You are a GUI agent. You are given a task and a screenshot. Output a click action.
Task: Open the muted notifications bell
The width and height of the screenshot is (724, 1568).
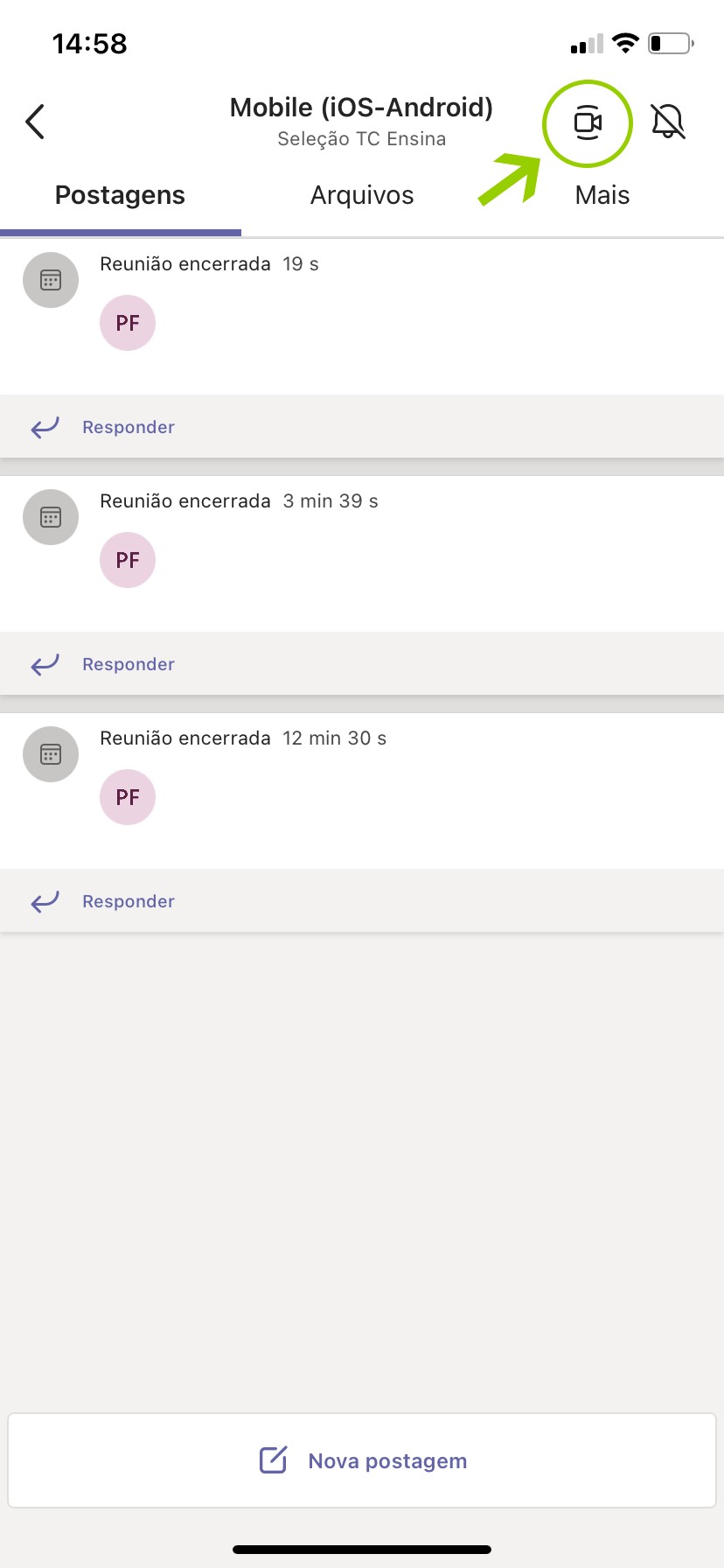pyautogui.click(x=668, y=122)
